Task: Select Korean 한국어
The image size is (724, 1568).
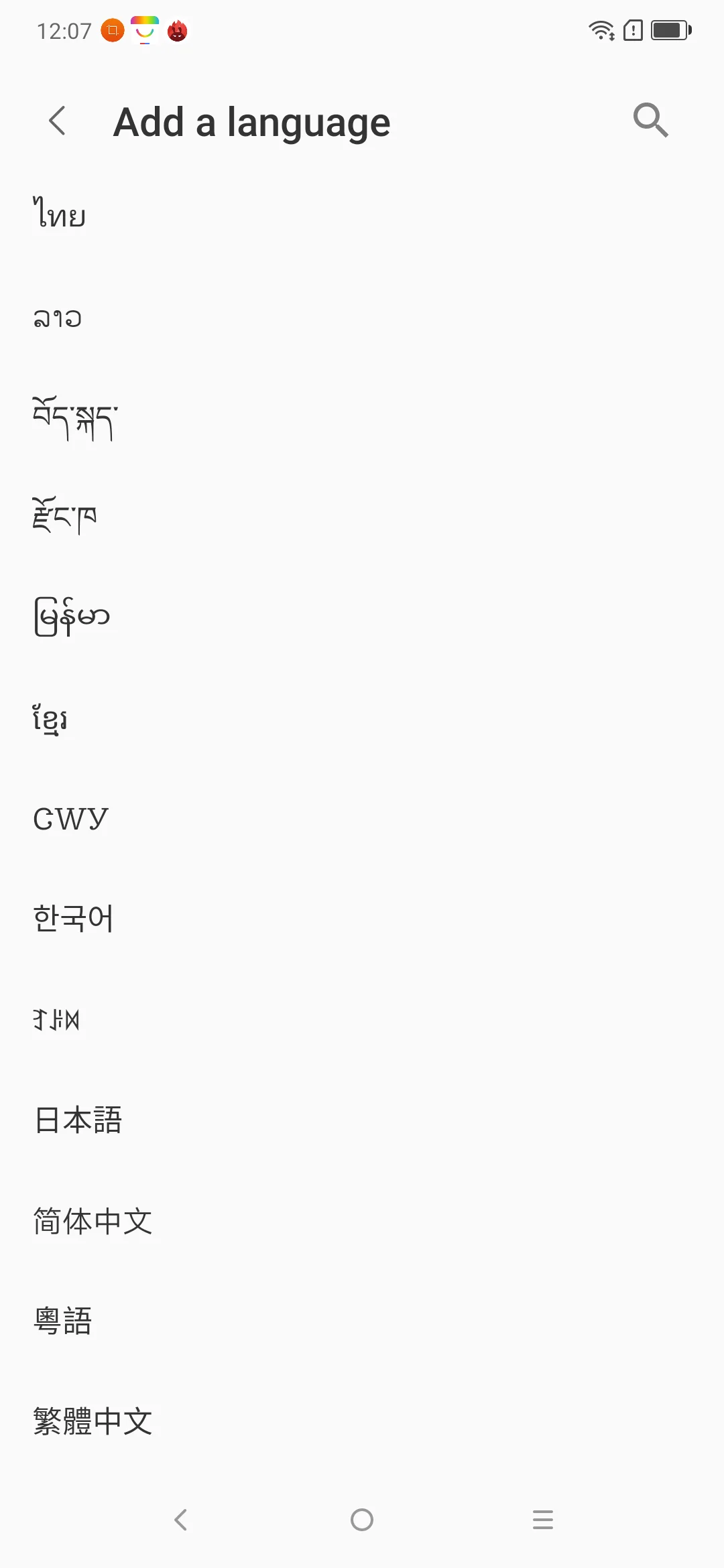Action: (362, 919)
